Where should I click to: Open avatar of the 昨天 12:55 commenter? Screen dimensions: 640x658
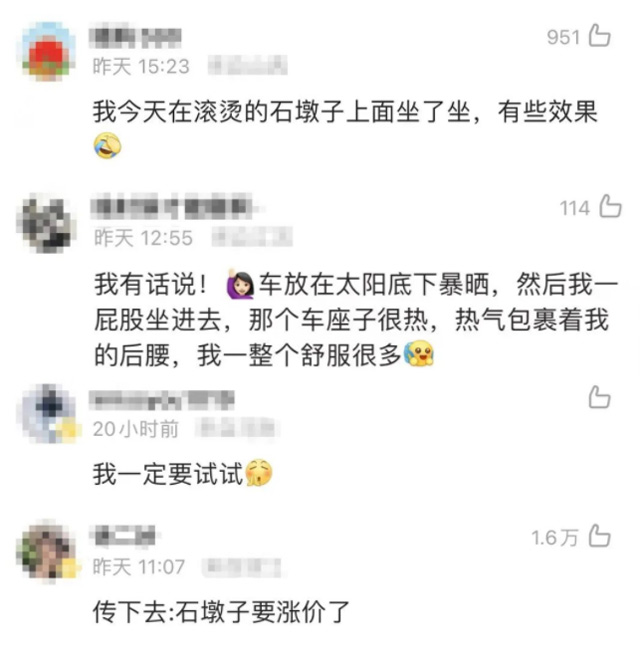[x=48, y=221]
